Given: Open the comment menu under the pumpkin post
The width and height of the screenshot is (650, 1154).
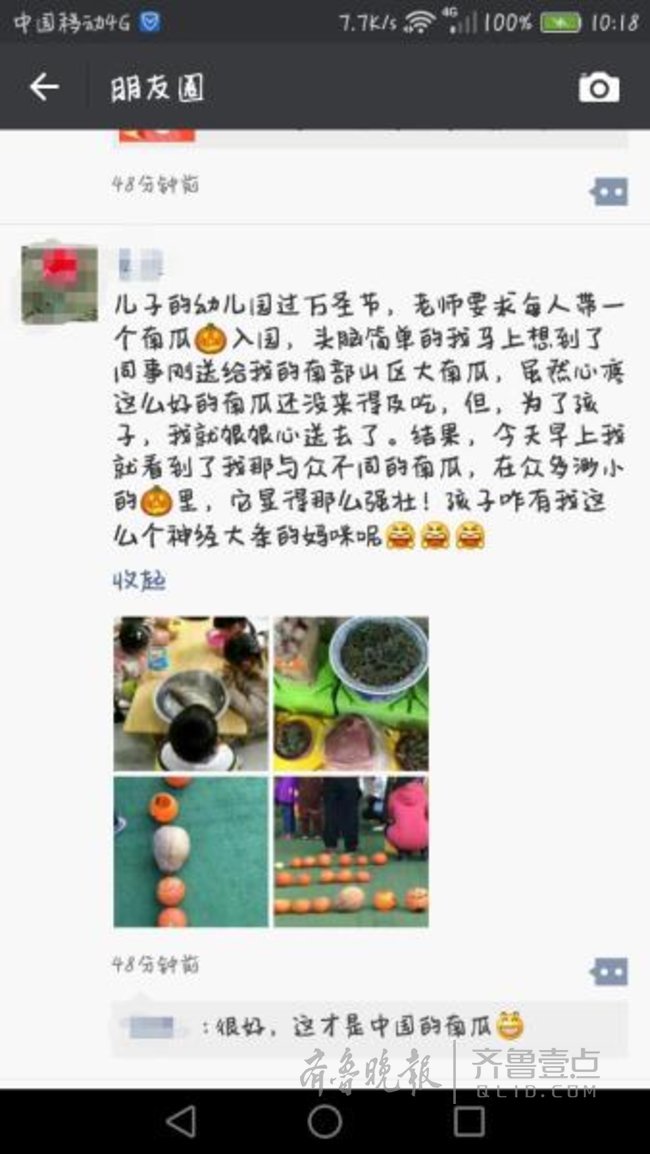Looking at the screenshot, I should coord(609,970).
